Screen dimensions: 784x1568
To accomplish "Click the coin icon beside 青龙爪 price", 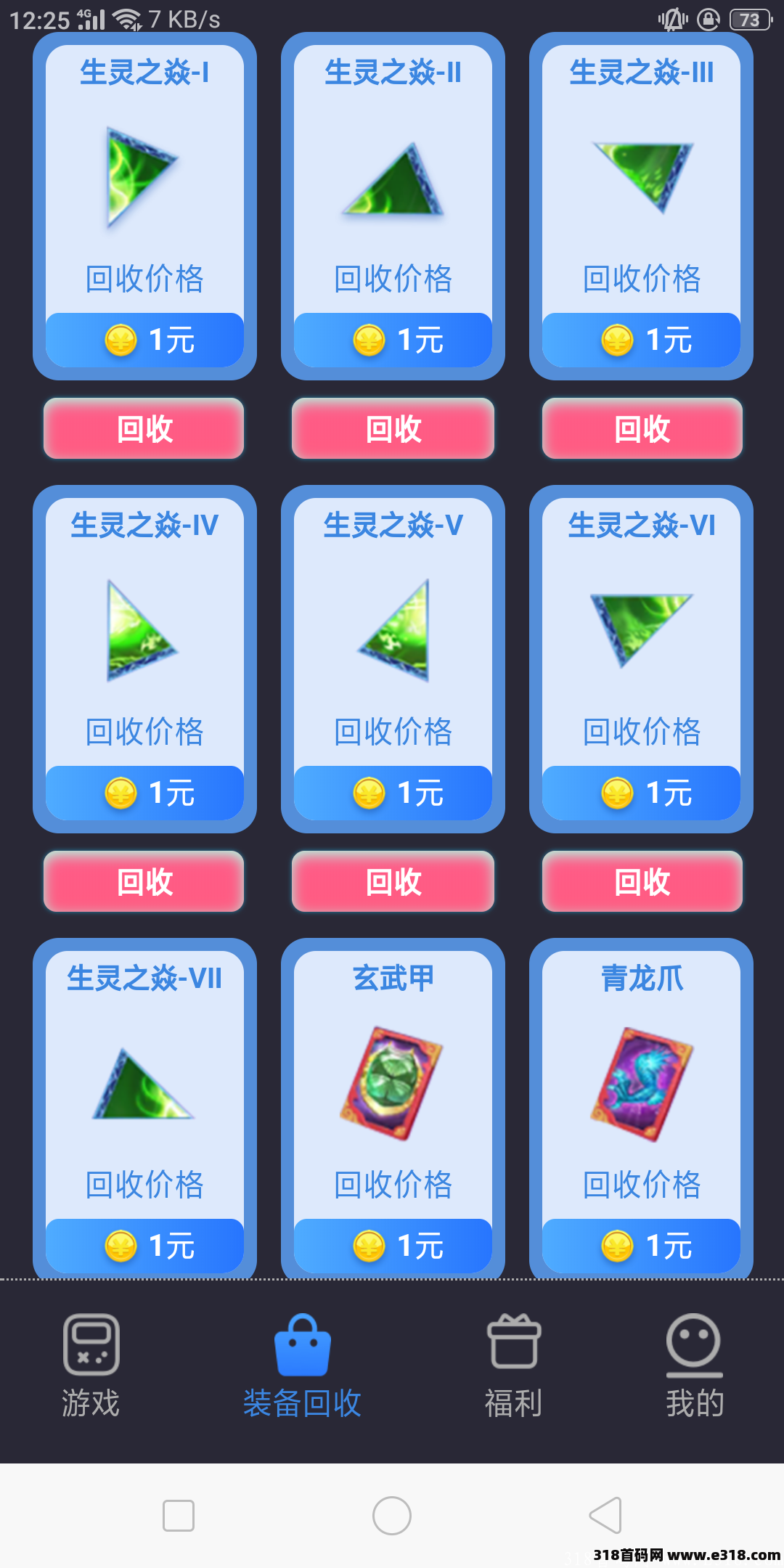I will pyautogui.click(x=618, y=1244).
